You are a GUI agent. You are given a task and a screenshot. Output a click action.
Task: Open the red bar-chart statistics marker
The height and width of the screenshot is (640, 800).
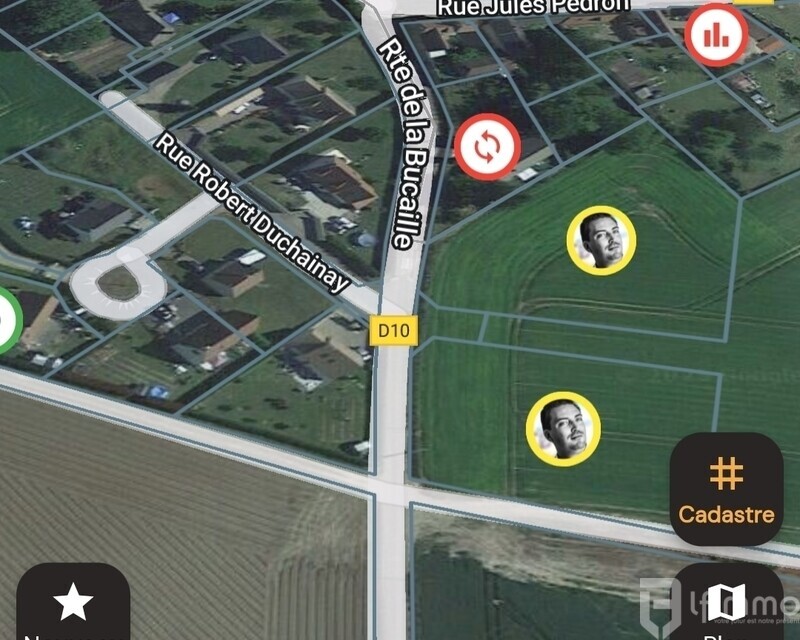pyautogui.click(x=716, y=35)
